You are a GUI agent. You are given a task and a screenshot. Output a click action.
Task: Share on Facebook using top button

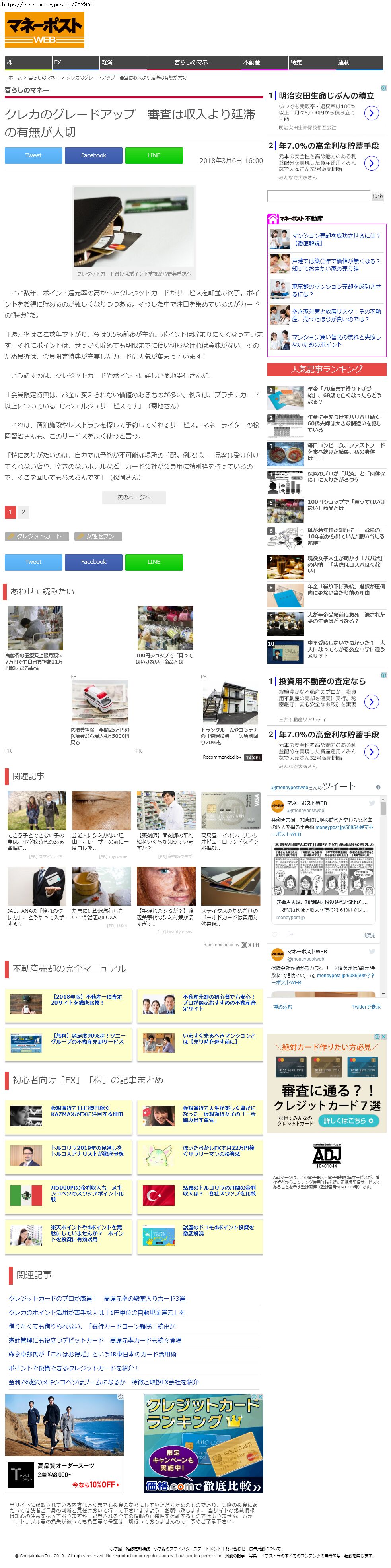tap(93, 156)
